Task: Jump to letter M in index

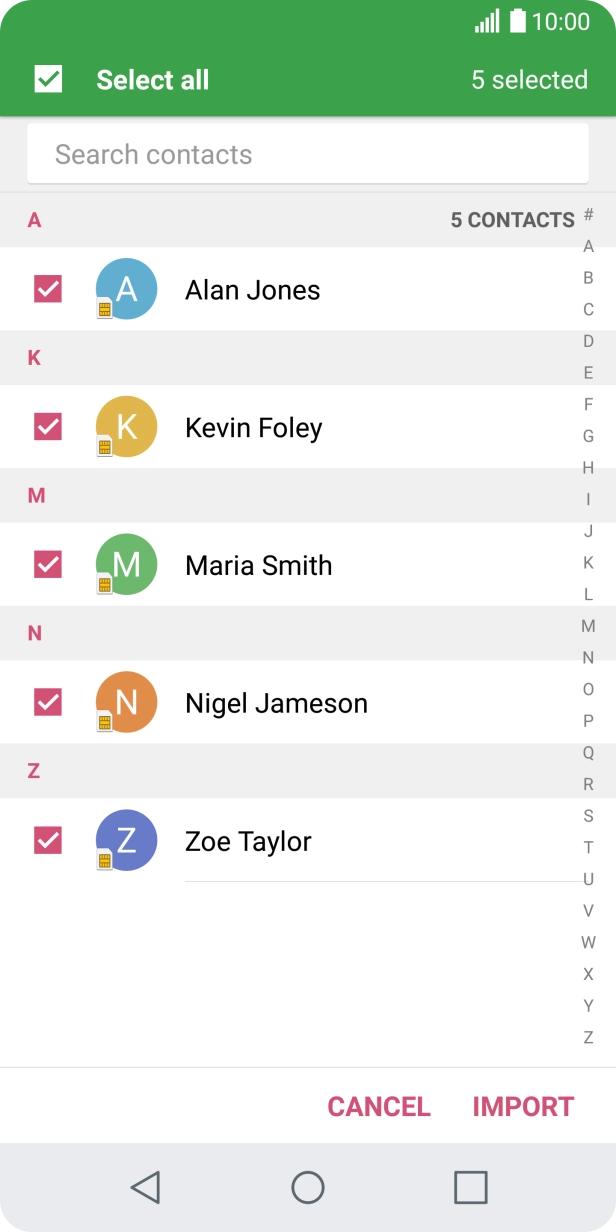Action: tap(588, 626)
